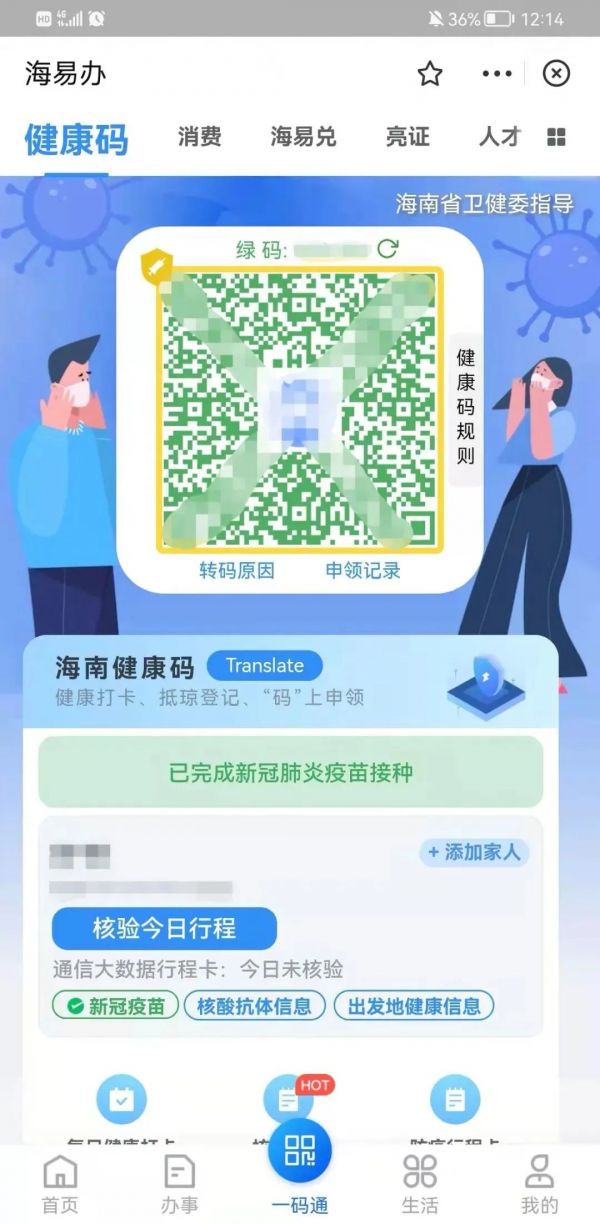
Task: Go to the 首页 tab
Action: [x=60, y=1185]
